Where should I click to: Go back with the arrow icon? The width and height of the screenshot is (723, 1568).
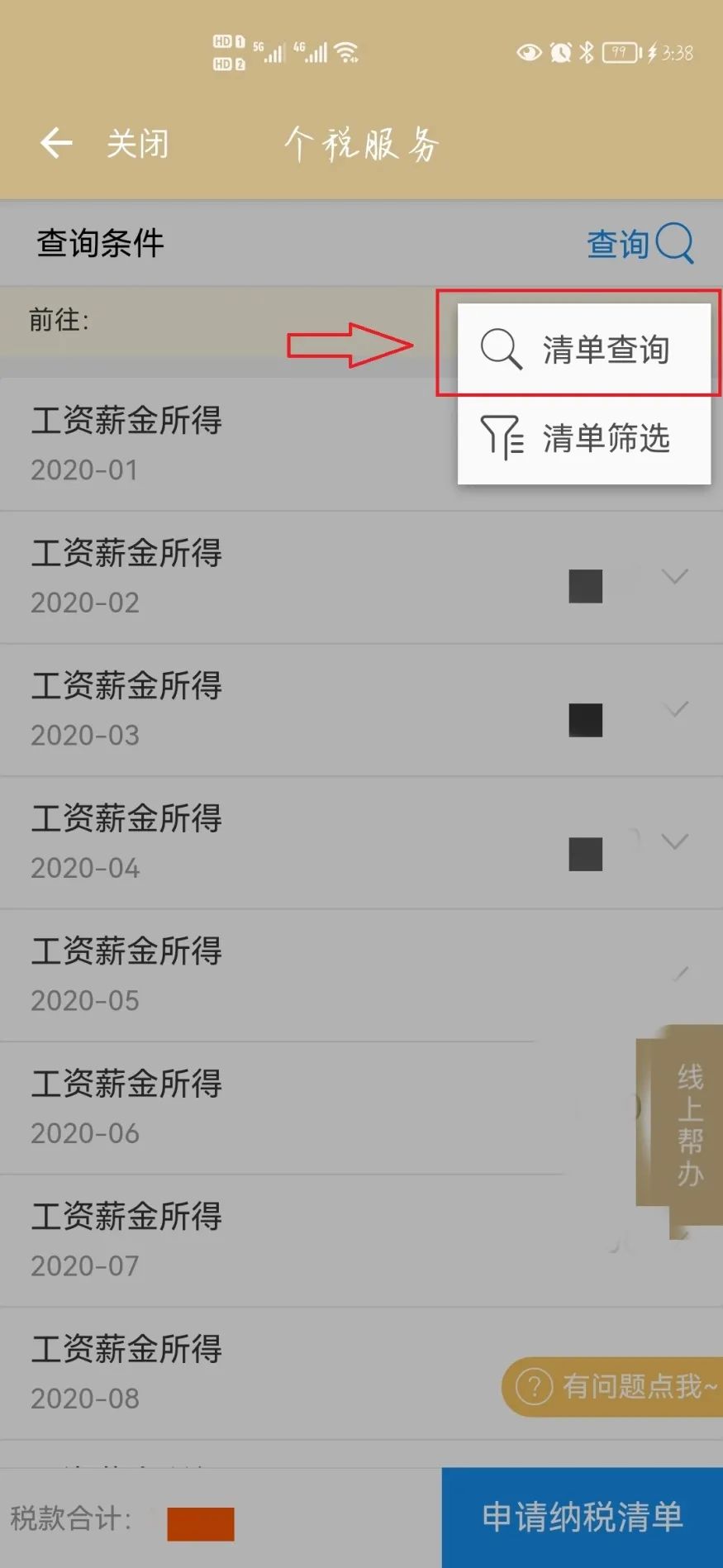55,143
